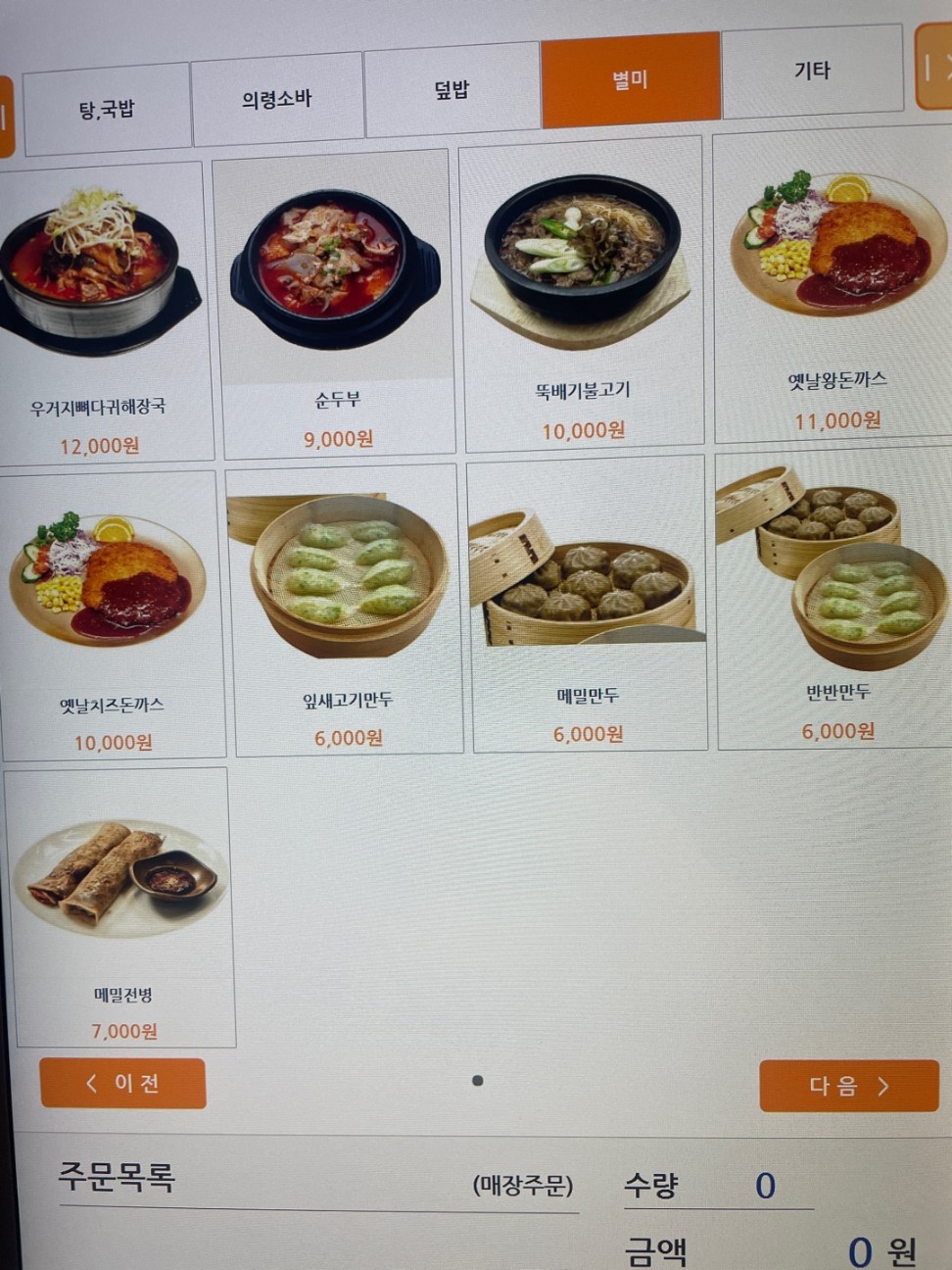
Task: Select 잎새고기만두 dumplings
Action: [346, 610]
